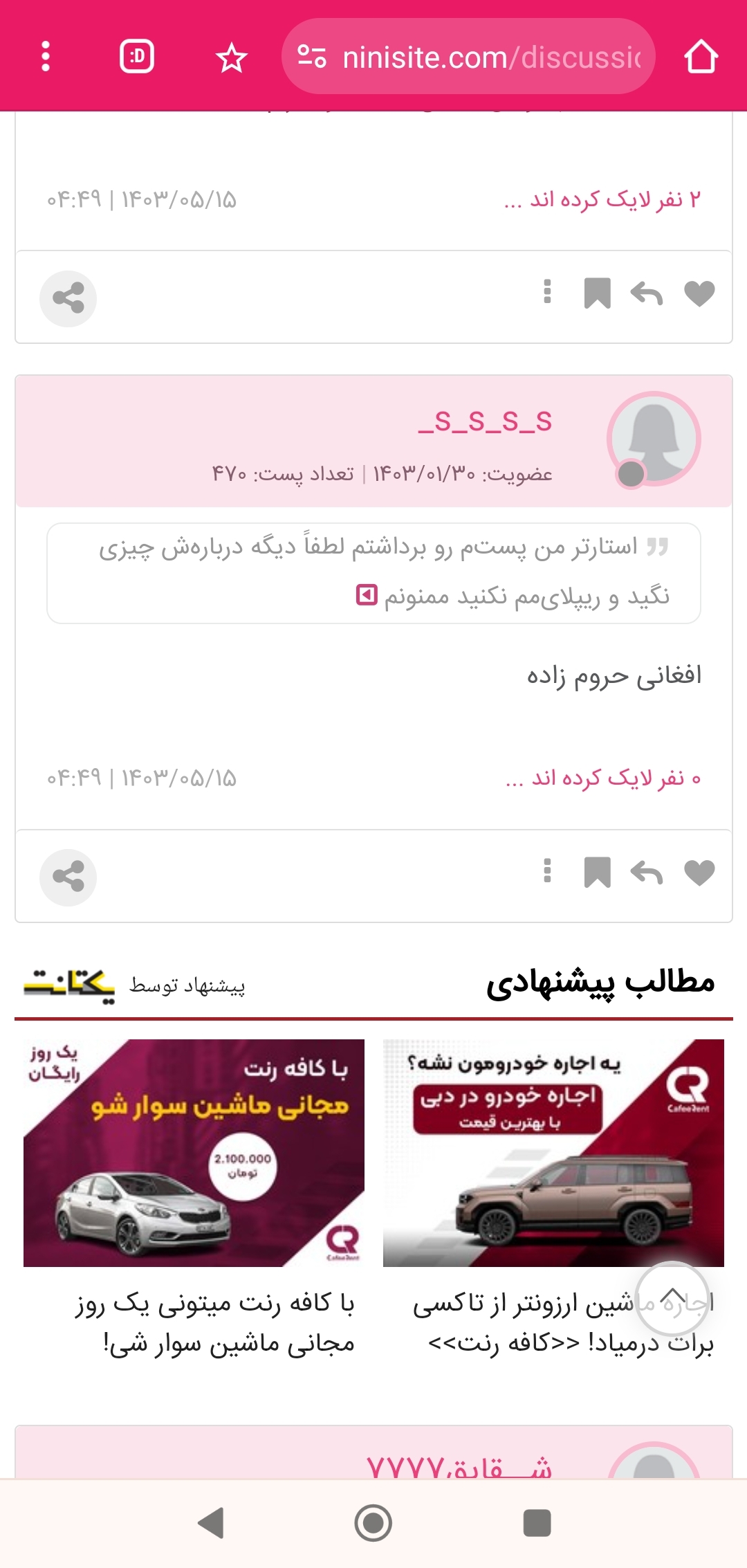Open more options on _S_S_S_S post
This screenshot has width=747, height=1568.
[x=547, y=871]
